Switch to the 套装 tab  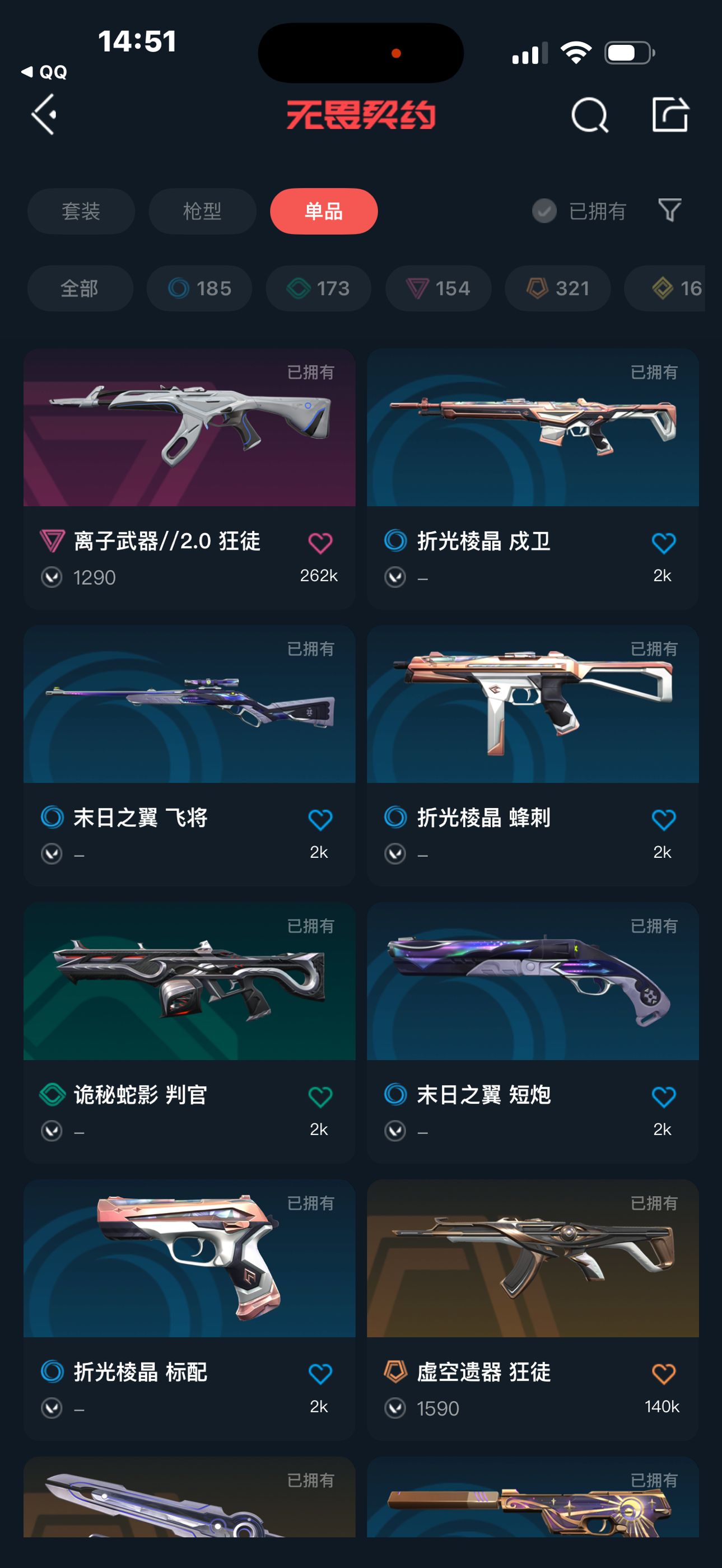[x=80, y=211]
